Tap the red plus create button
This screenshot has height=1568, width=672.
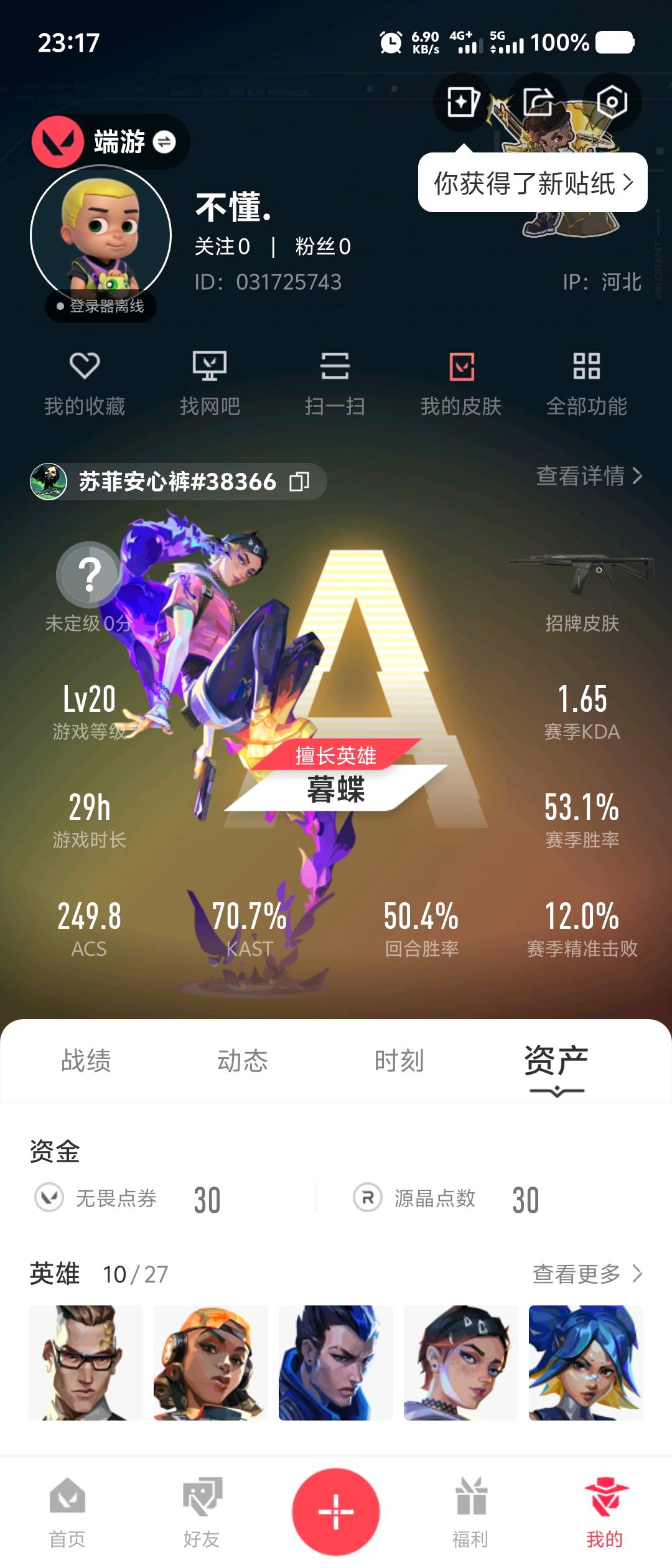(x=336, y=1511)
